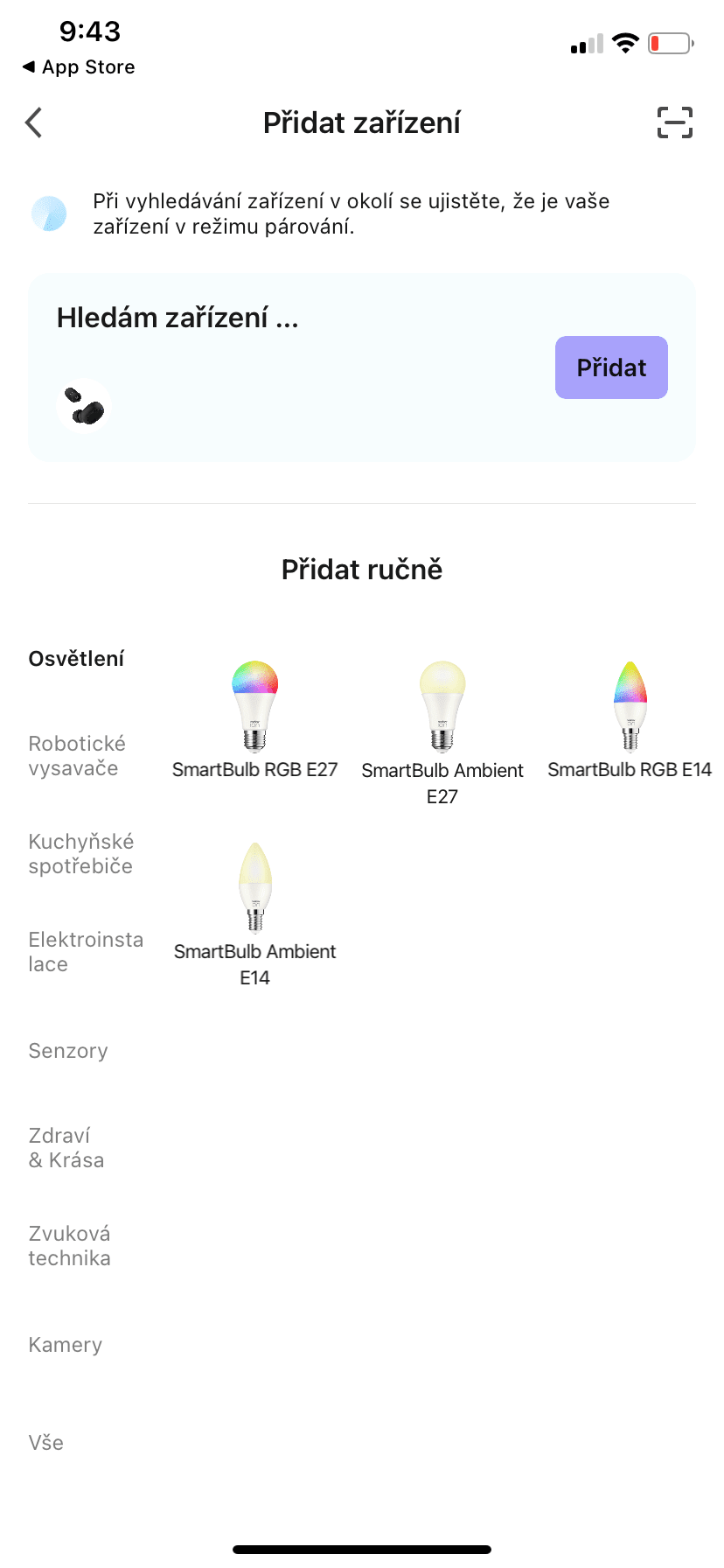Choose SmartBulb RGB E27
The width and height of the screenshot is (724, 1568).
[x=254, y=719]
